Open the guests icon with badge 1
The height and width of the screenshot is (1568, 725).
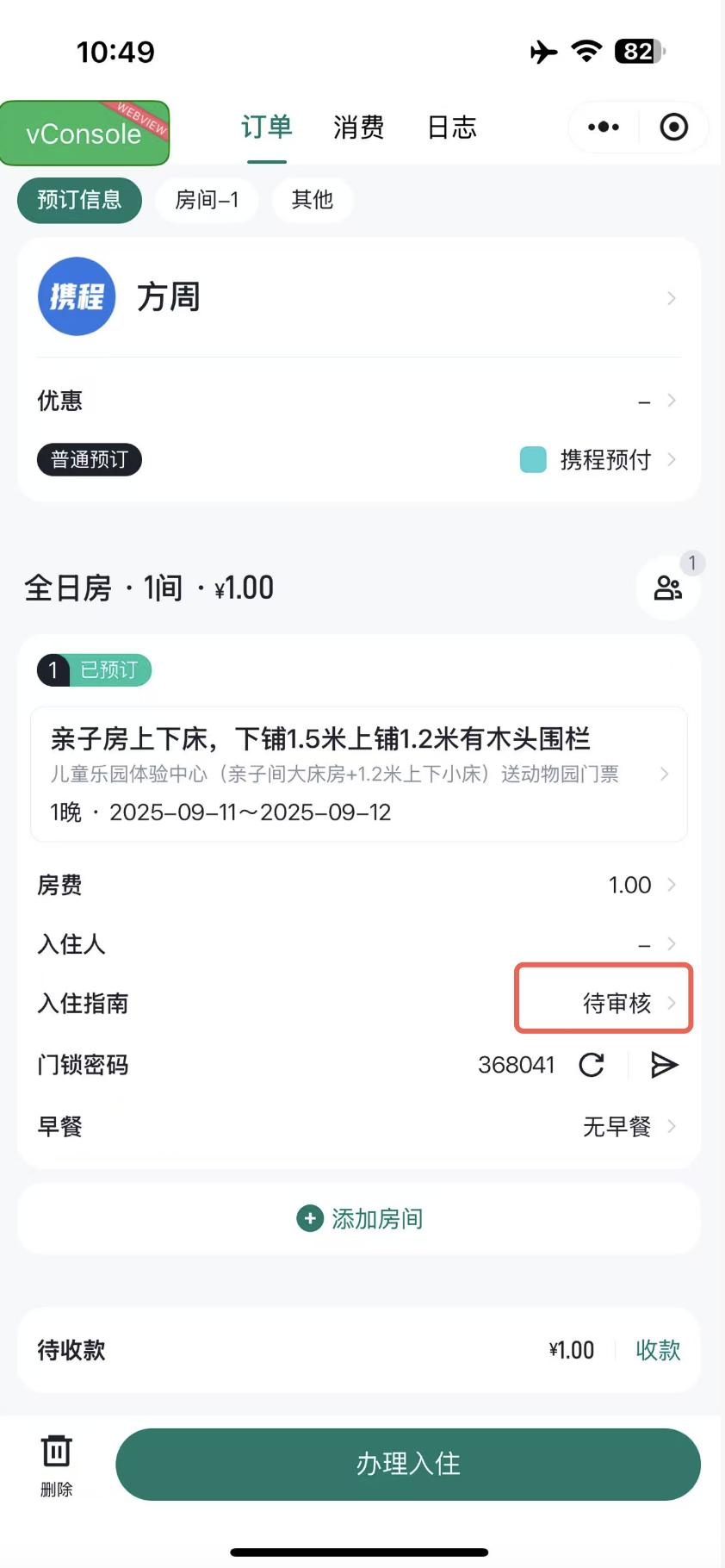point(667,588)
